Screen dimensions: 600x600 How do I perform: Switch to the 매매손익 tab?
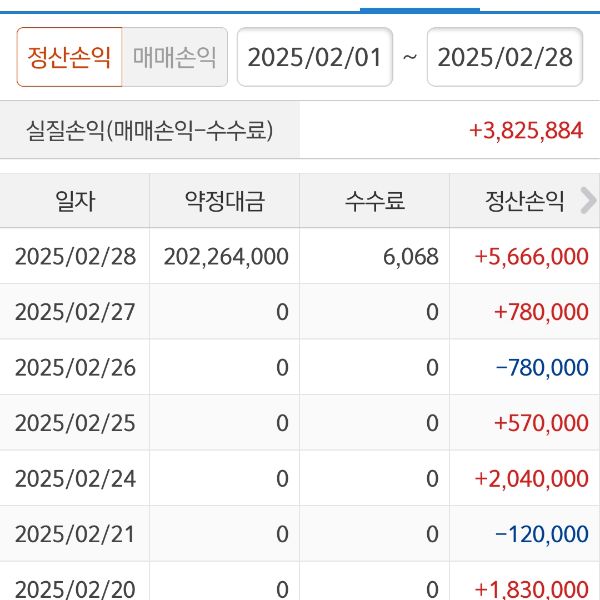pyautogui.click(x=175, y=57)
